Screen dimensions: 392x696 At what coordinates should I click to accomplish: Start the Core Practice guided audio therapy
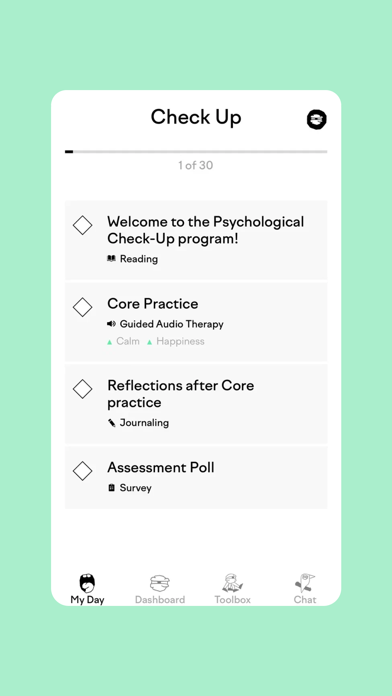pyautogui.click(x=196, y=322)
